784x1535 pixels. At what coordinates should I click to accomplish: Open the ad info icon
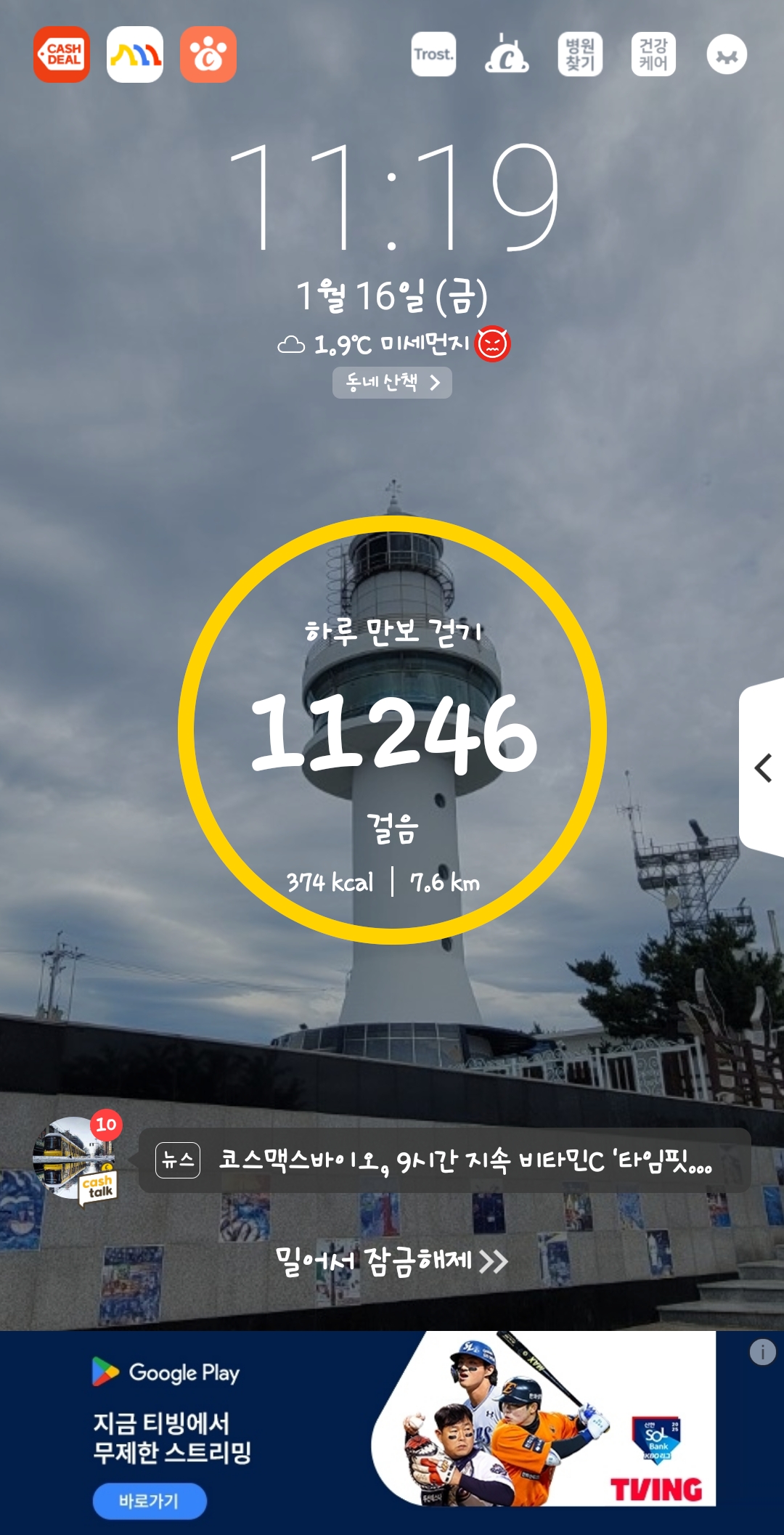(762, 1352)
